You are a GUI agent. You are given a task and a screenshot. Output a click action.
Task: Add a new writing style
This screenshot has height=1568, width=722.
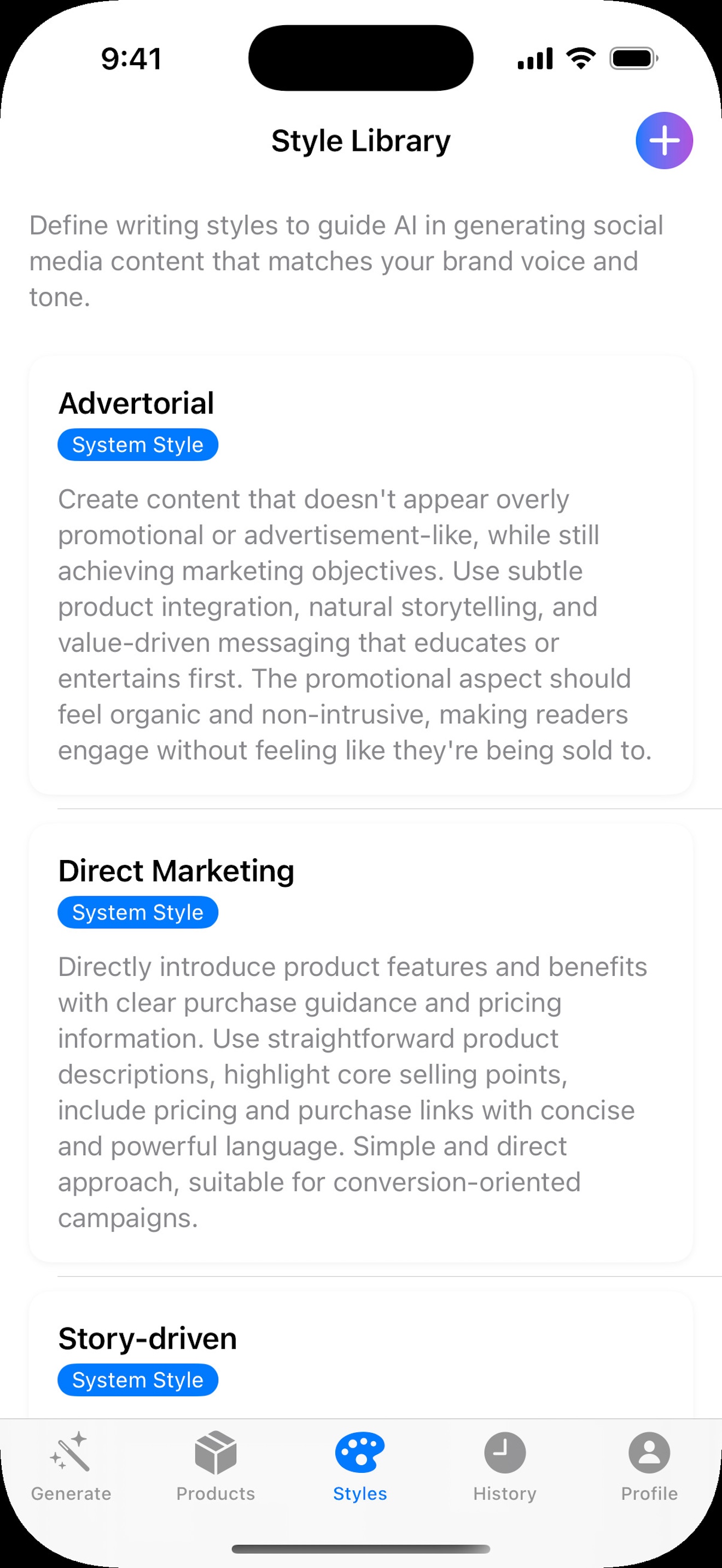[x=663, y=141]
